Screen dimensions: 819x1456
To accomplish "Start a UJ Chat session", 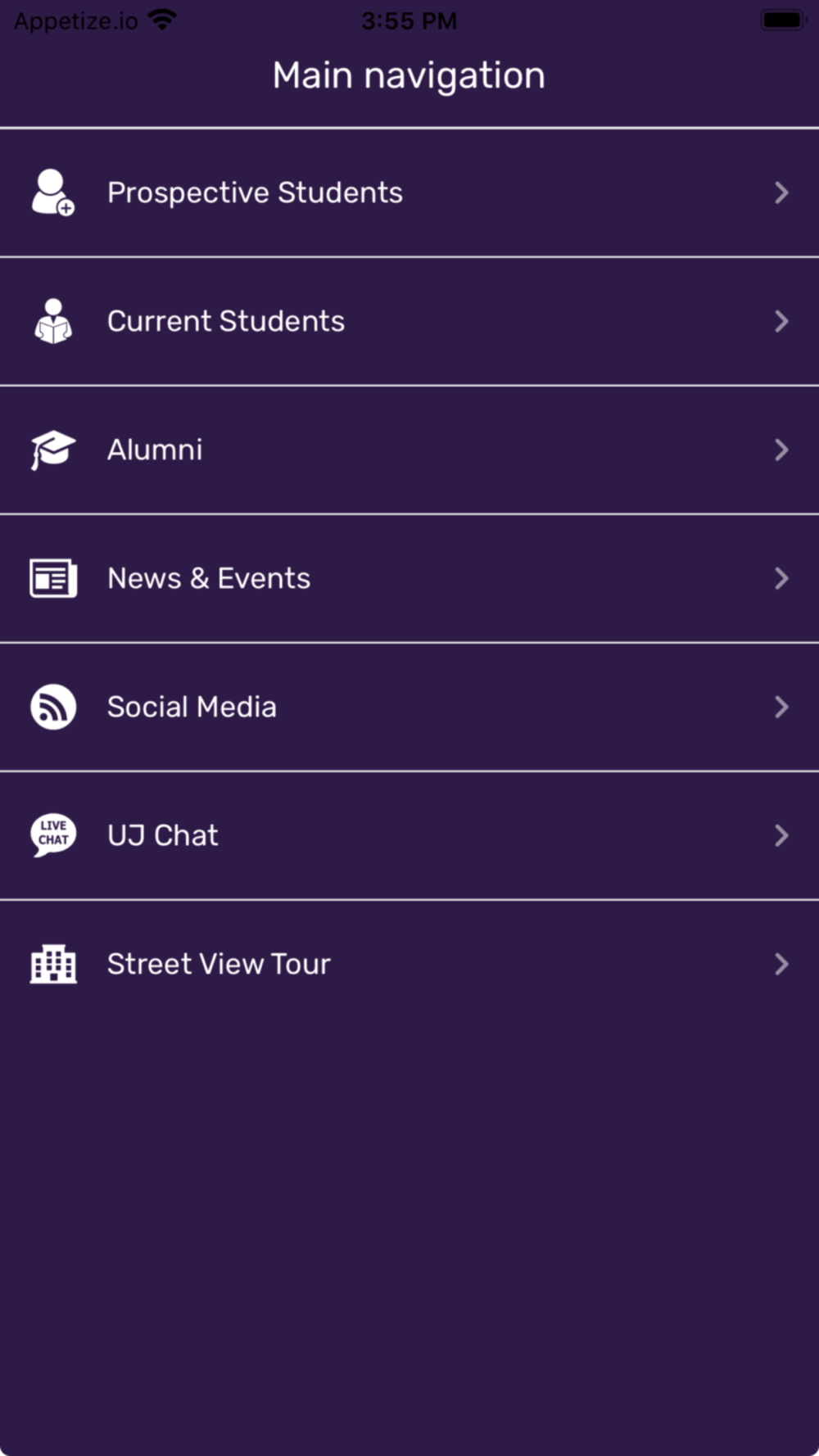I will pos(163,836).
